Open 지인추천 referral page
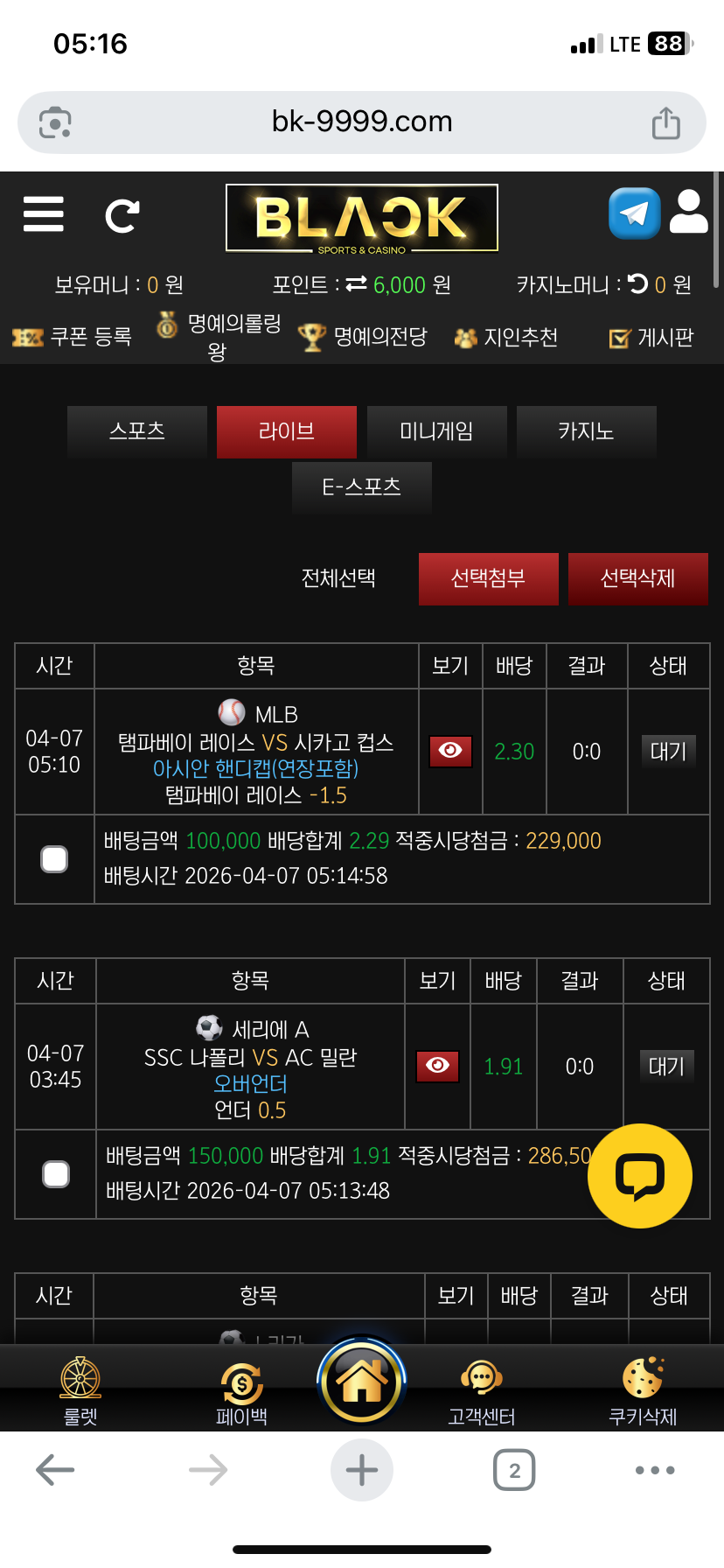Viewport: 724px width, 1568px height. tap(507, 337)
